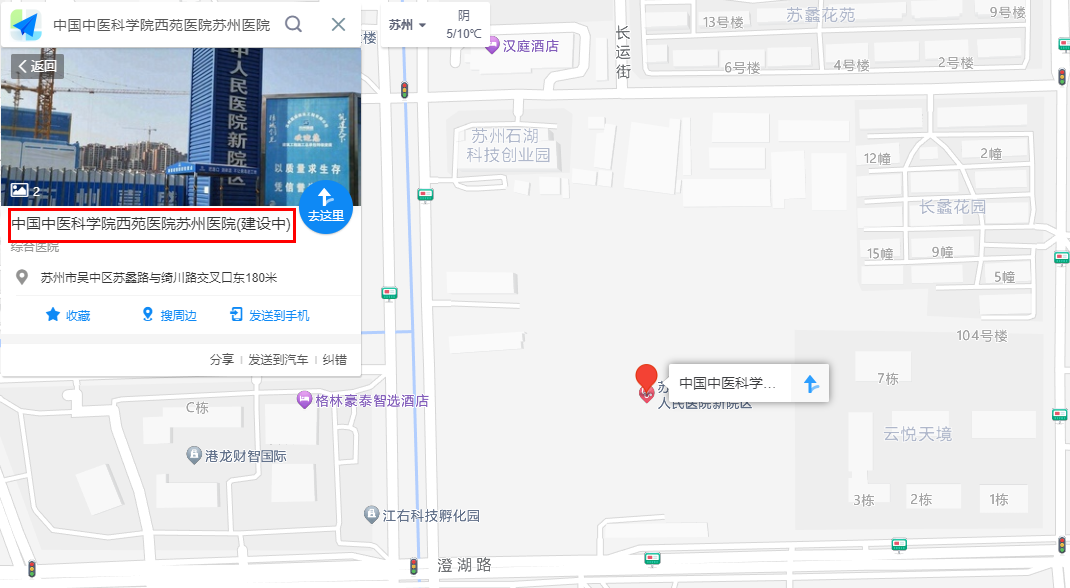Save the place with 收藏
Viewport: 1070px width, 588px height.
(x=68, y=315)
